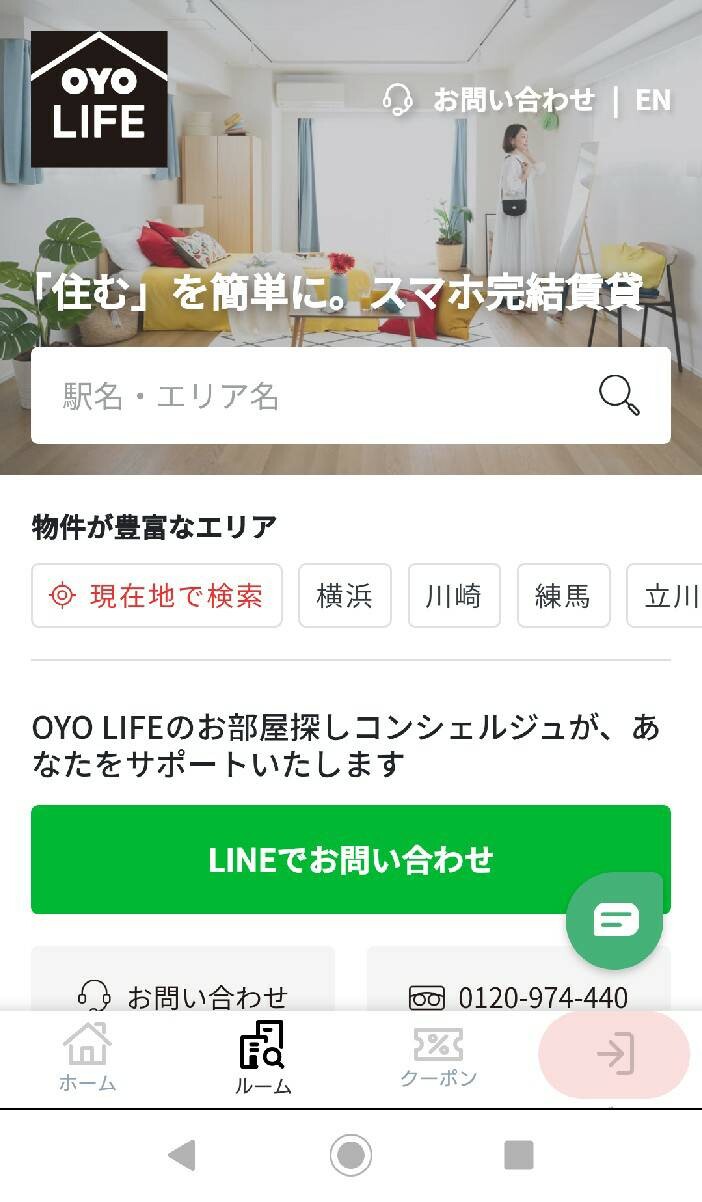
Task: Open the login tab icon
Action: (x=614, y=1055)
